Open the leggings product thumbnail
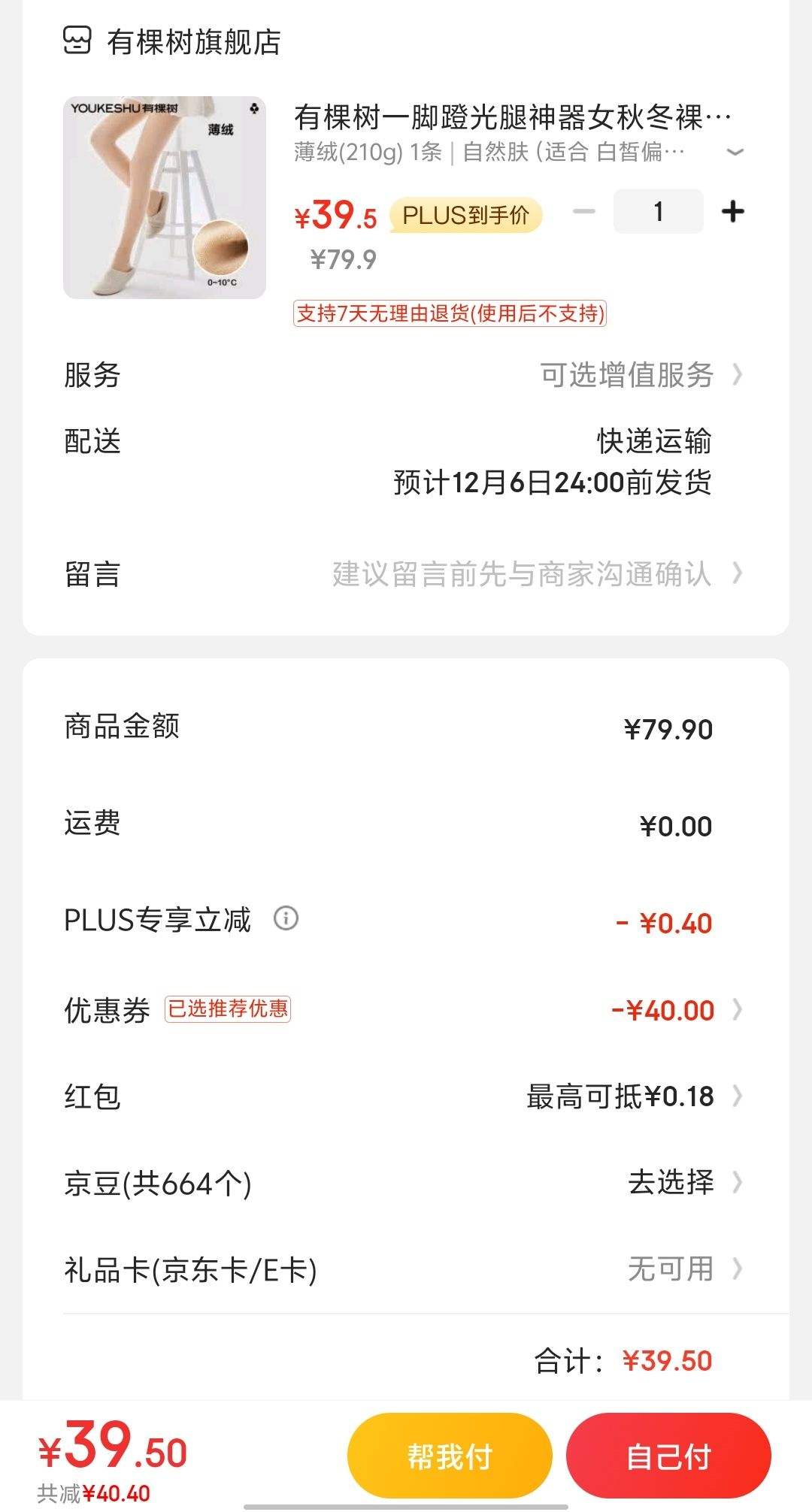 pos(165,198)
